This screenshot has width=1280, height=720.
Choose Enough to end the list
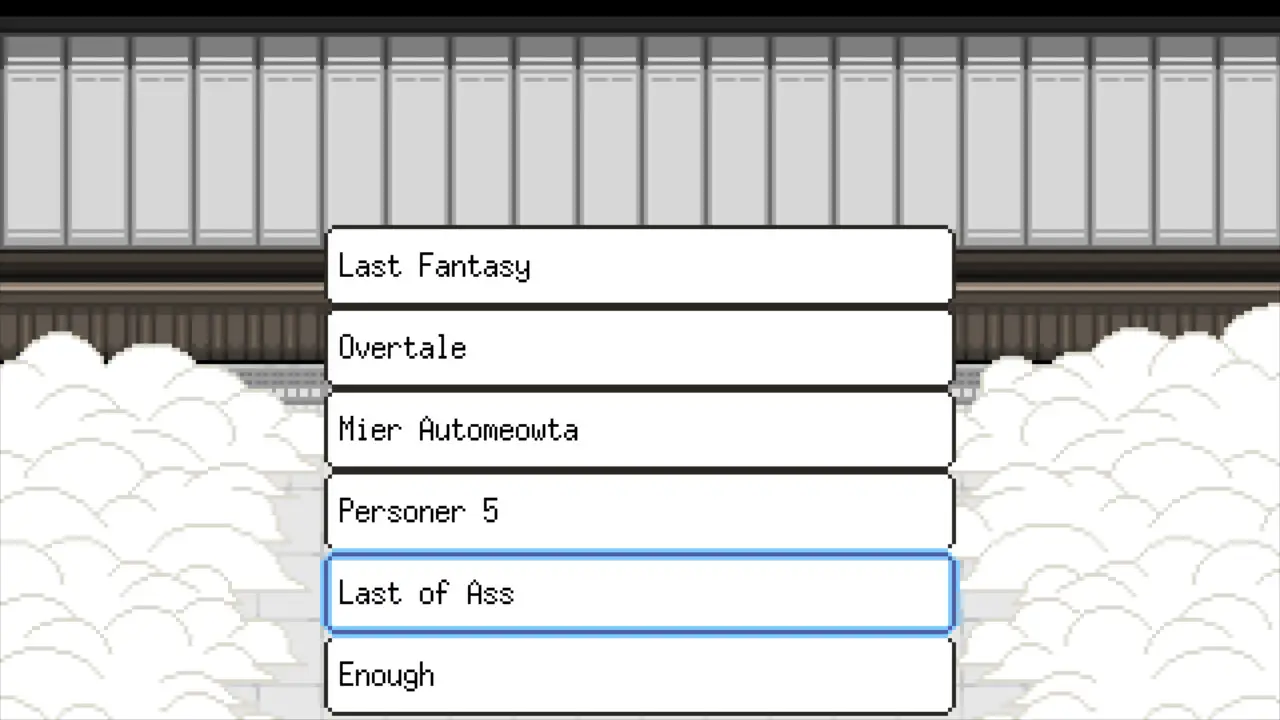pyautogui.click(x=640, y=675)
